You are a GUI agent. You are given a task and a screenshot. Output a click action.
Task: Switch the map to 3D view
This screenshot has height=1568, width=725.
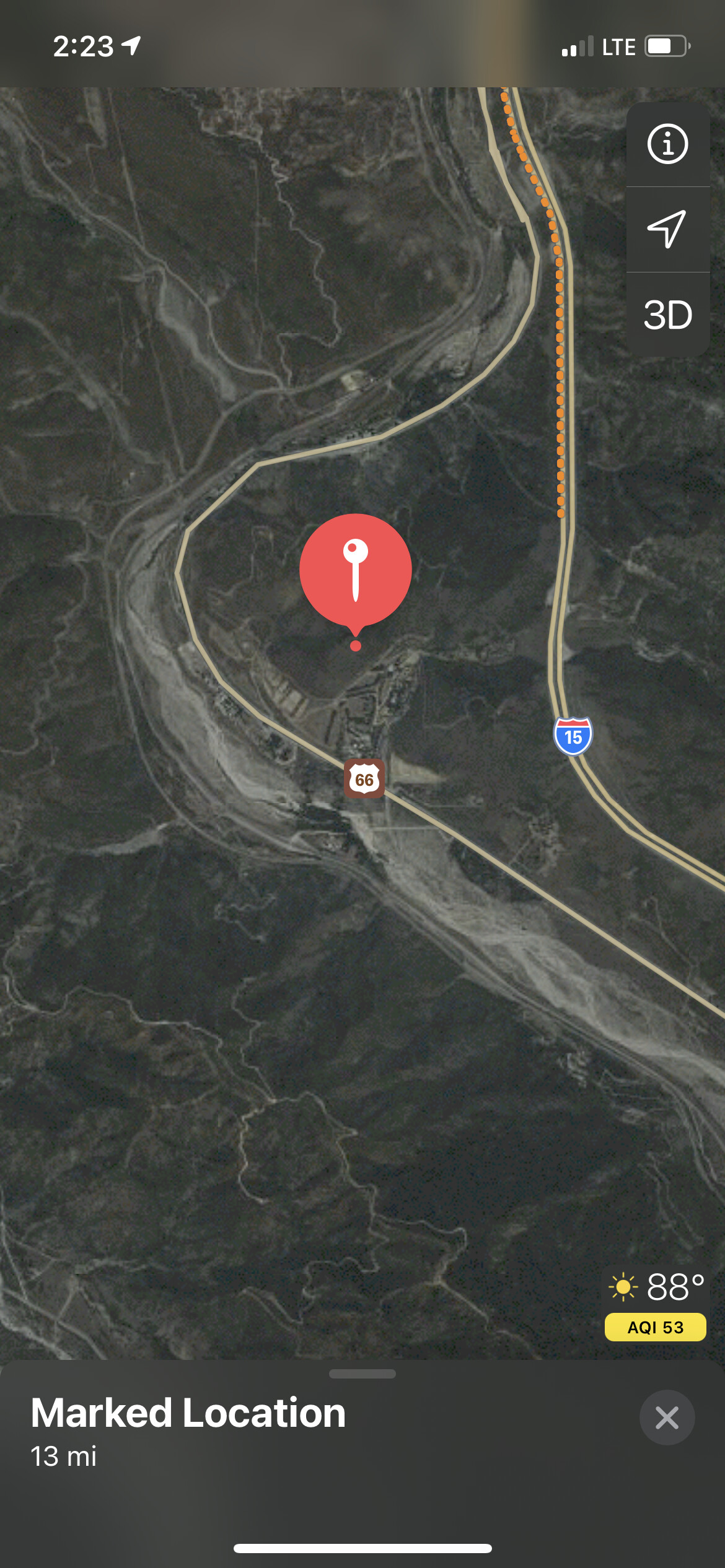[667, 315]
